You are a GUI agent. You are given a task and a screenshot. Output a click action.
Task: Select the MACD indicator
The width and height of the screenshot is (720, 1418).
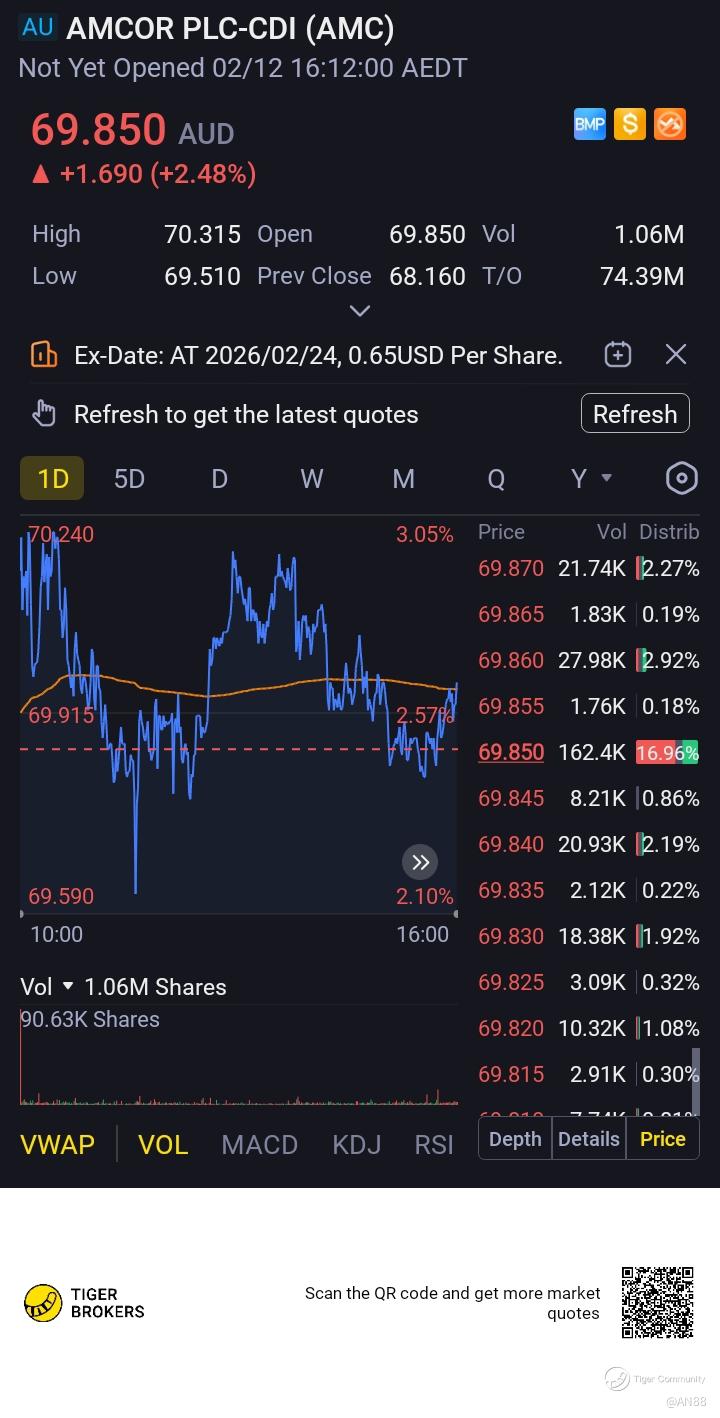[259, 1144]
